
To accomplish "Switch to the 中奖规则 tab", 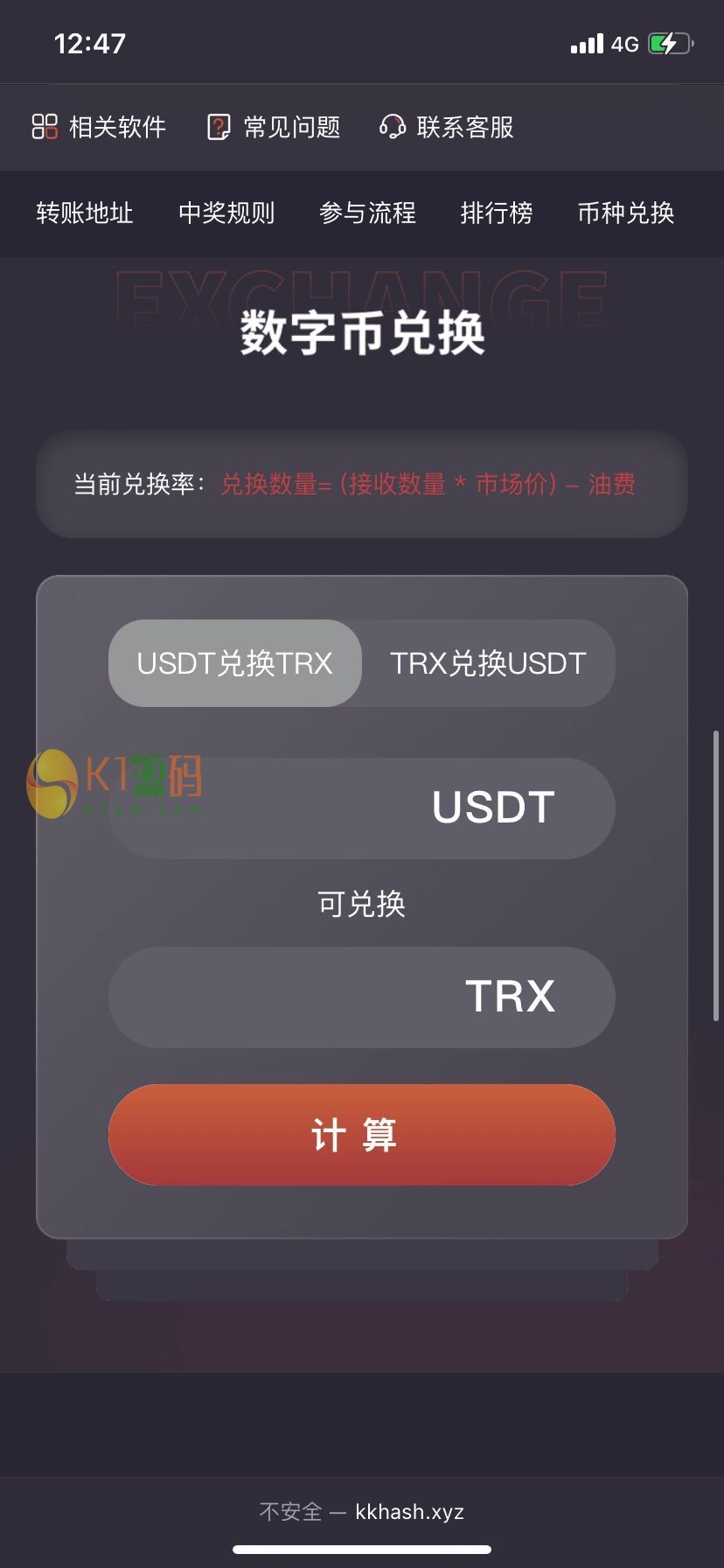I will tap(226, 213).
